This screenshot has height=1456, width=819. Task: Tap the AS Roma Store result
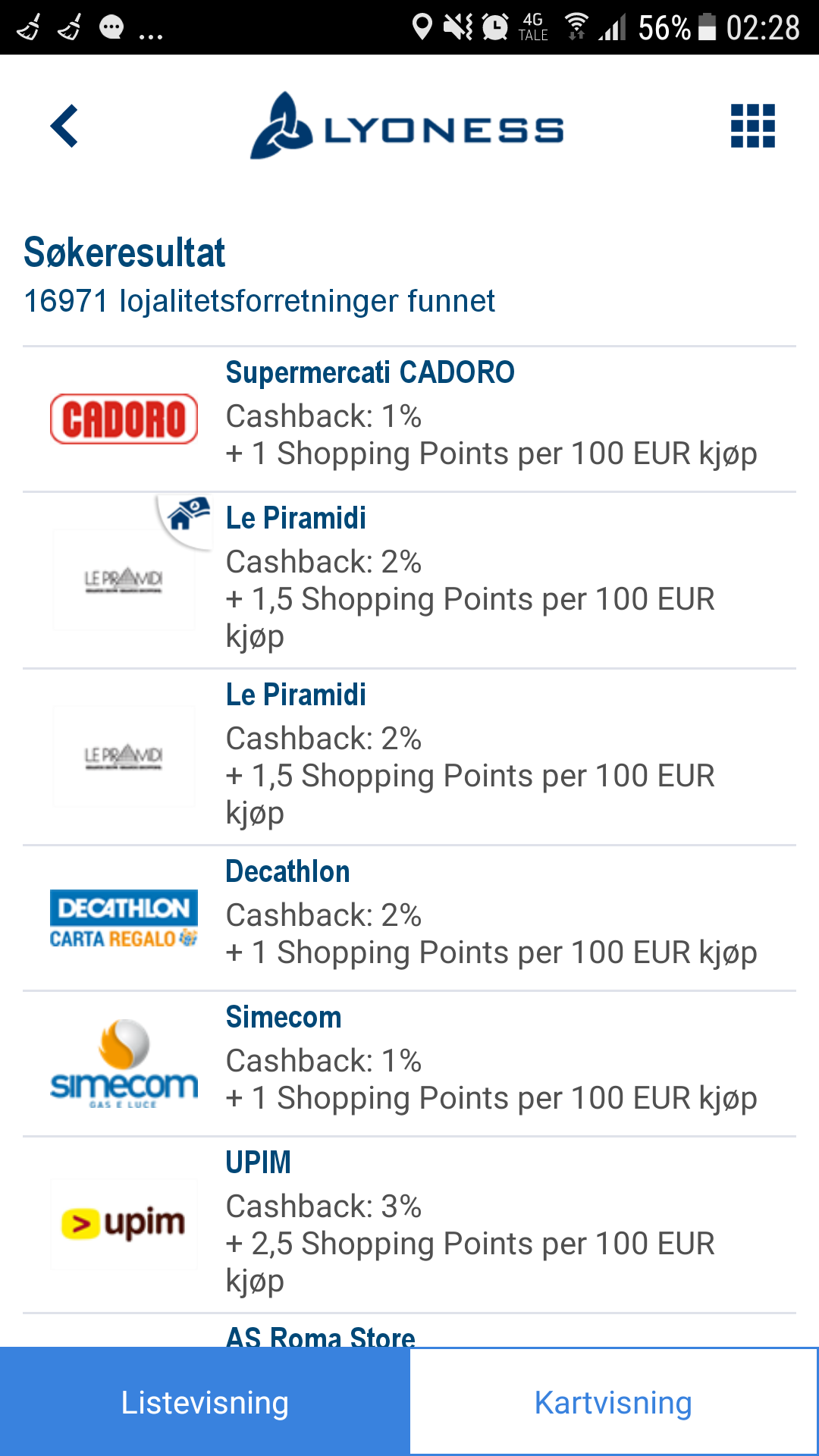tap(322, 1335)
